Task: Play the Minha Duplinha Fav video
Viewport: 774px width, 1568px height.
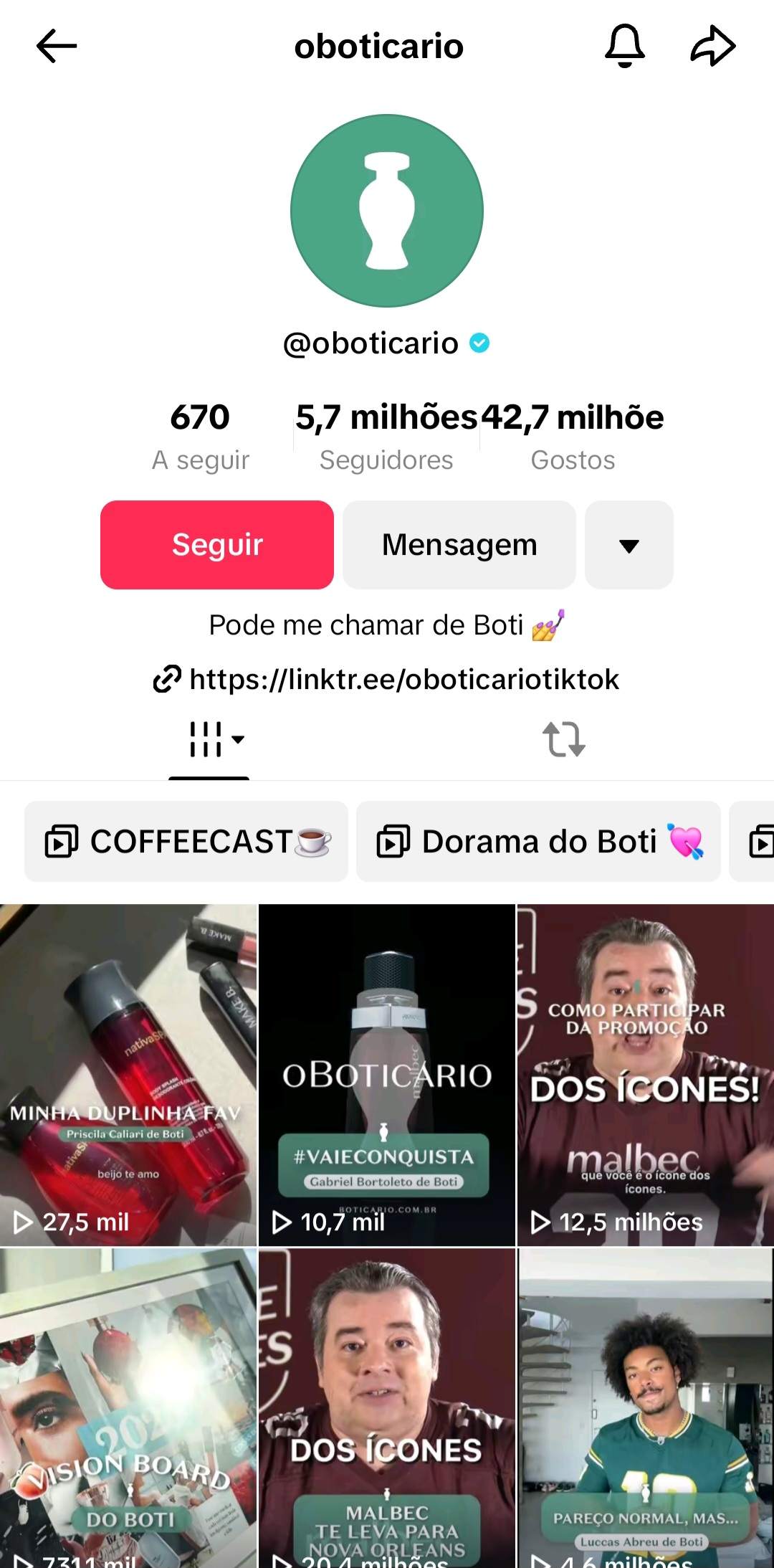Action: (128, 1074)
